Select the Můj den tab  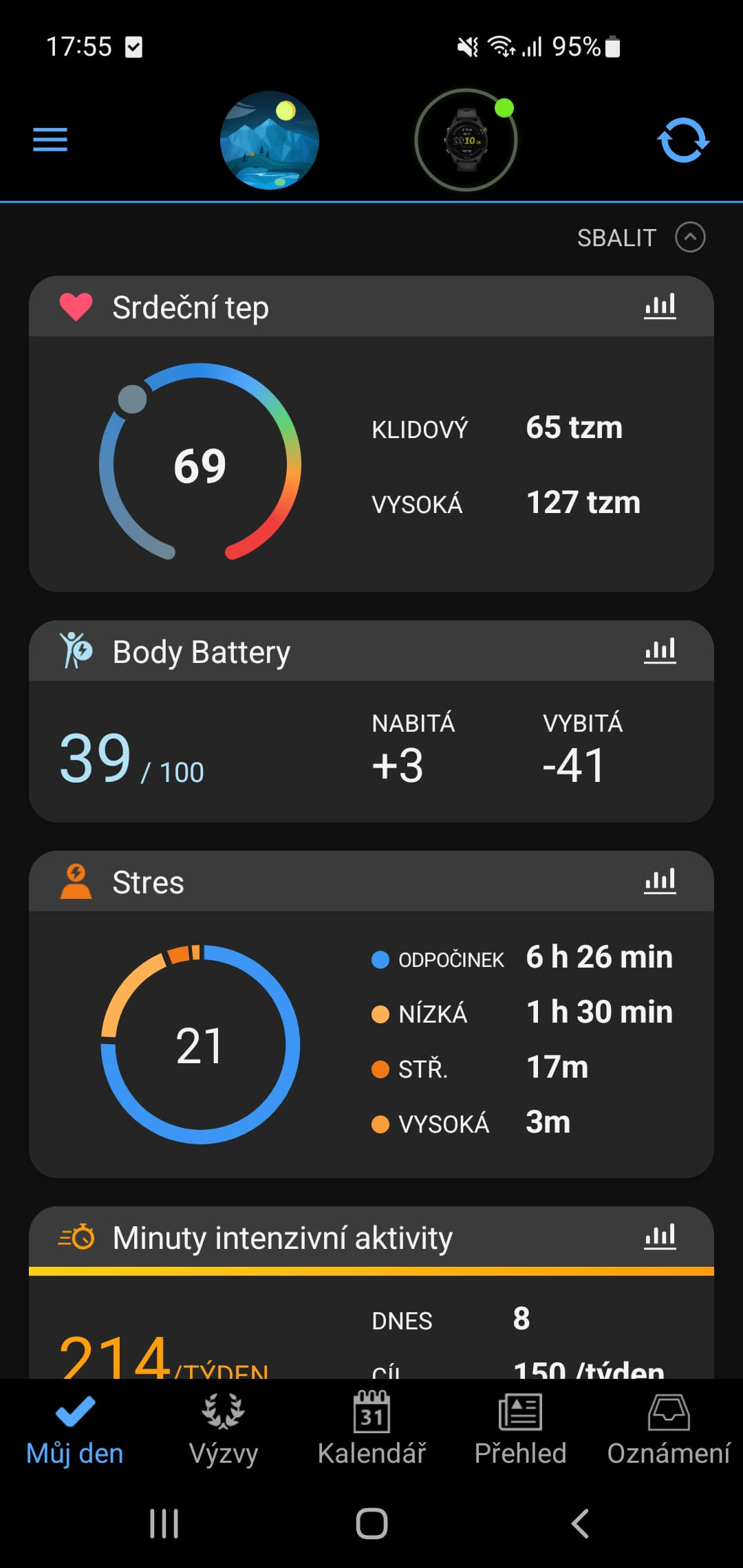74,1429
